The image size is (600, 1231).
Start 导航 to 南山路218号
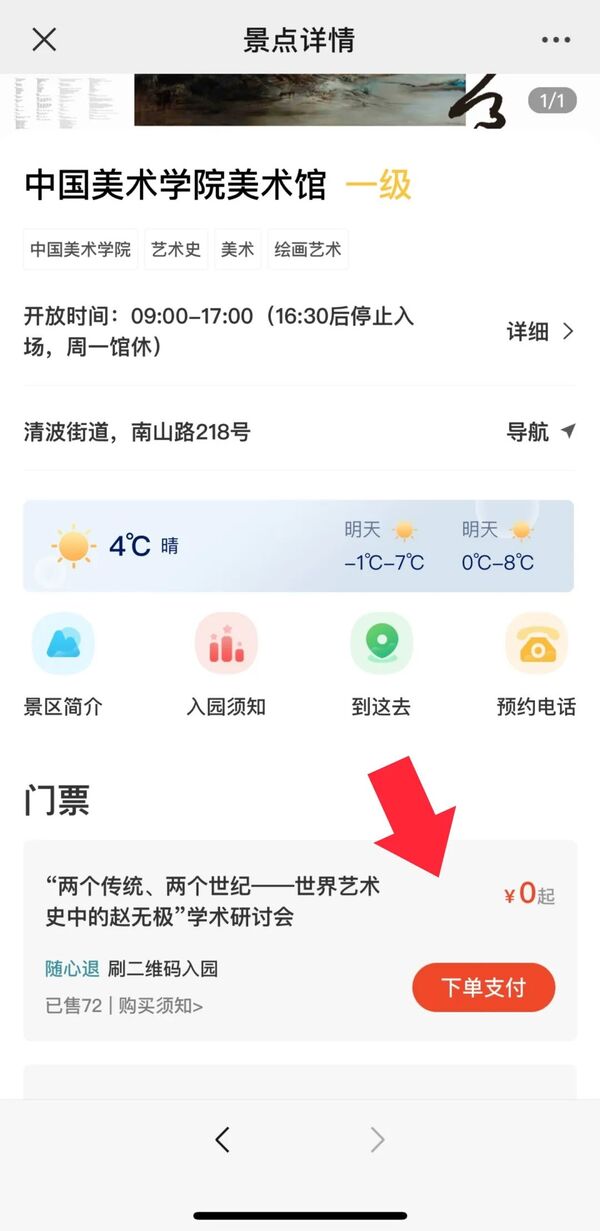540,432
